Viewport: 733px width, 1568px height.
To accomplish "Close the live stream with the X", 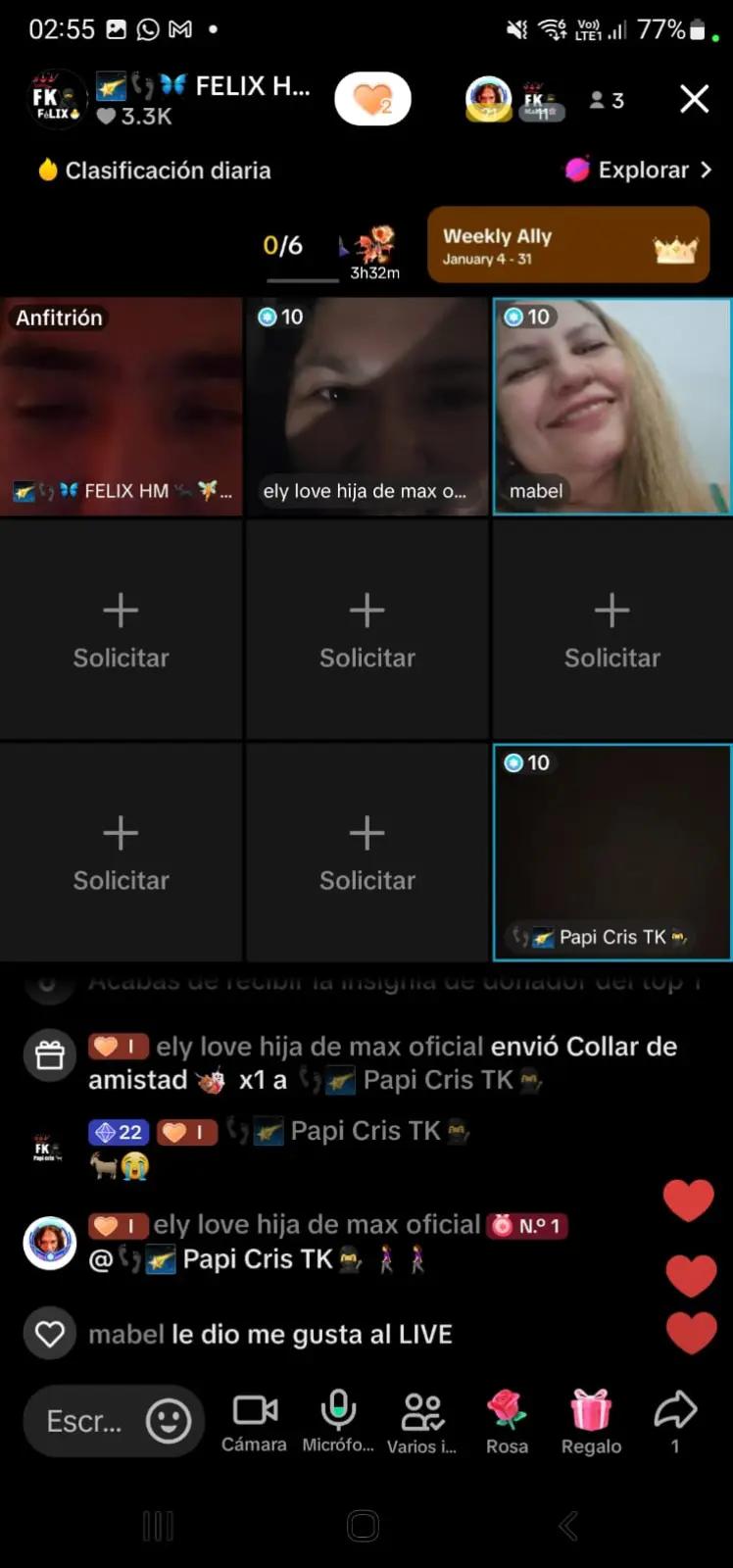I will pos(694,99).
